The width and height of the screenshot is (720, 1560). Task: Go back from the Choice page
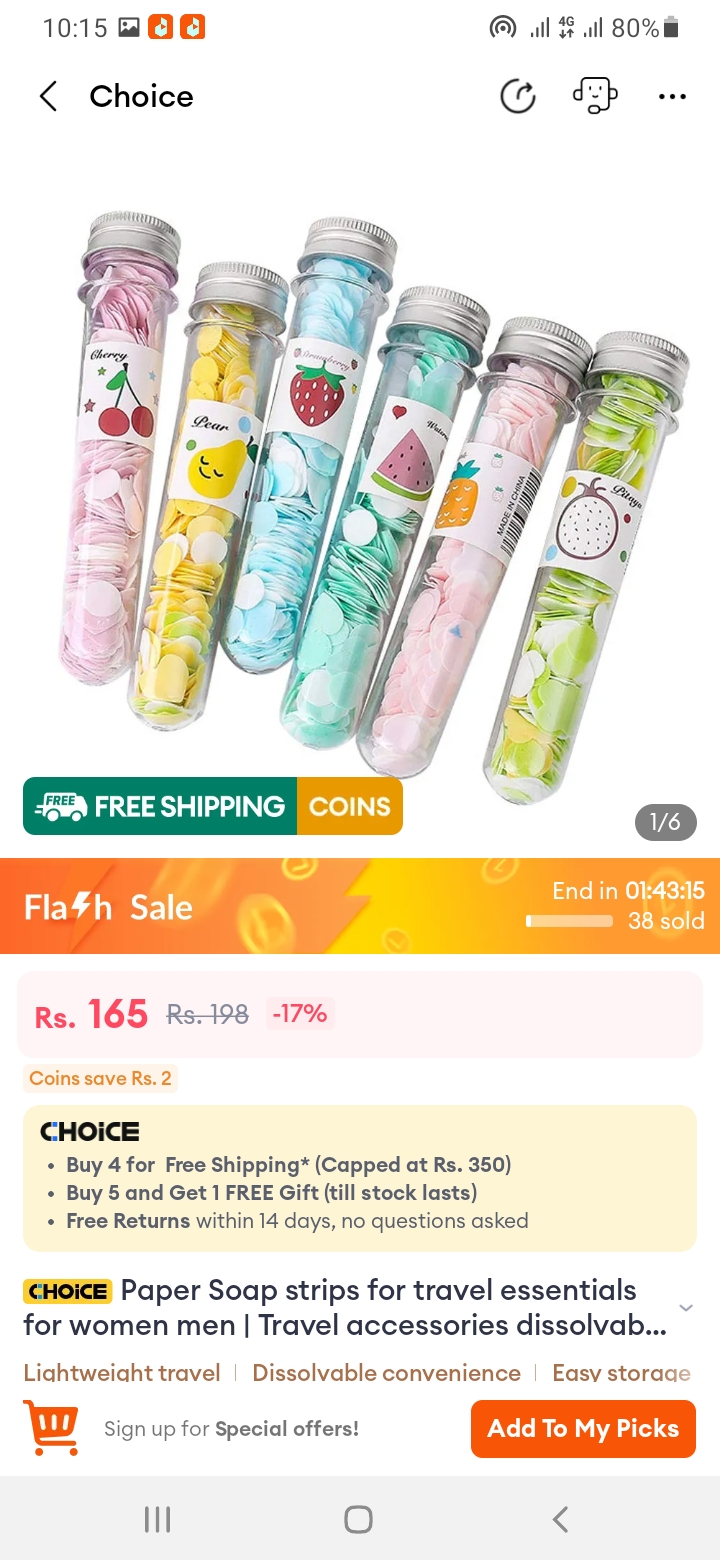point(48,97)
